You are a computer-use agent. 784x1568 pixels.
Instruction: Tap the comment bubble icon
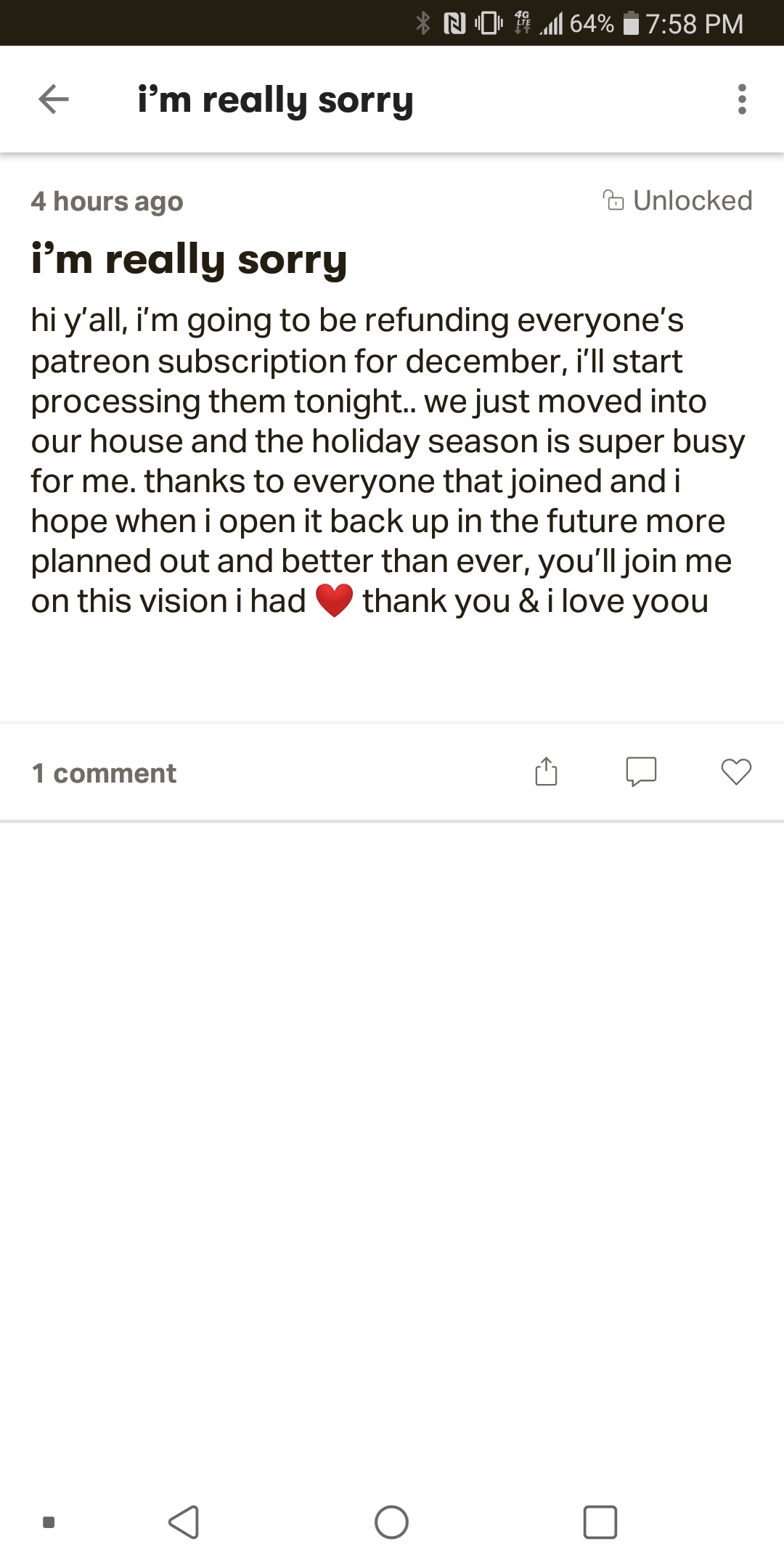[641, 772]
